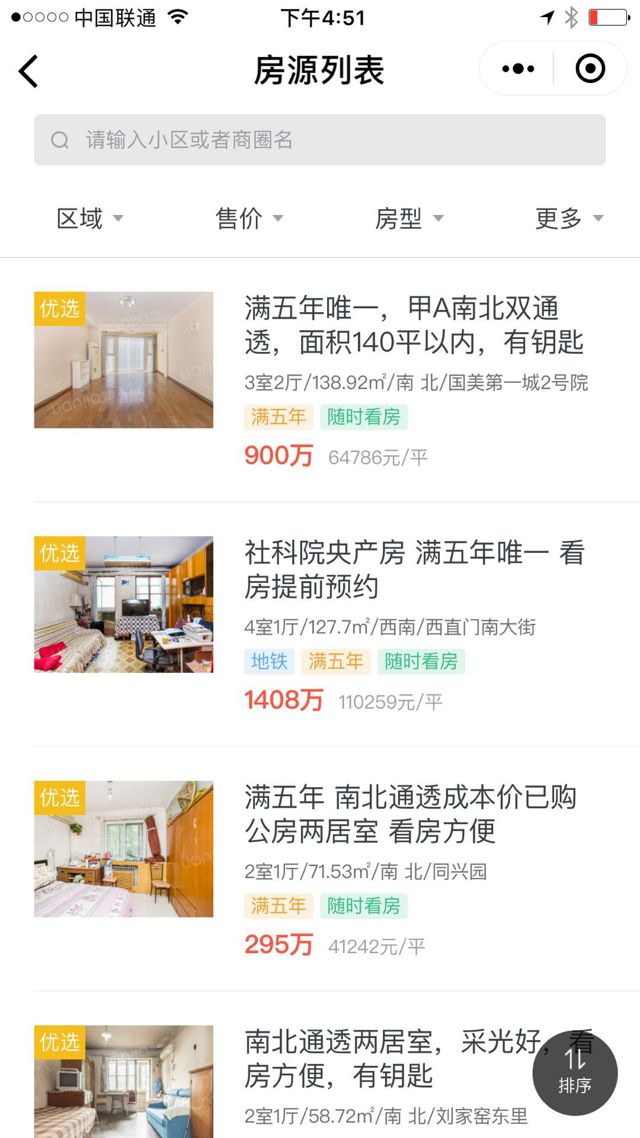Expand the 售价 filter dropdown
The height and width of the screenshot is (1138, 640).
[x=249, y=218]
